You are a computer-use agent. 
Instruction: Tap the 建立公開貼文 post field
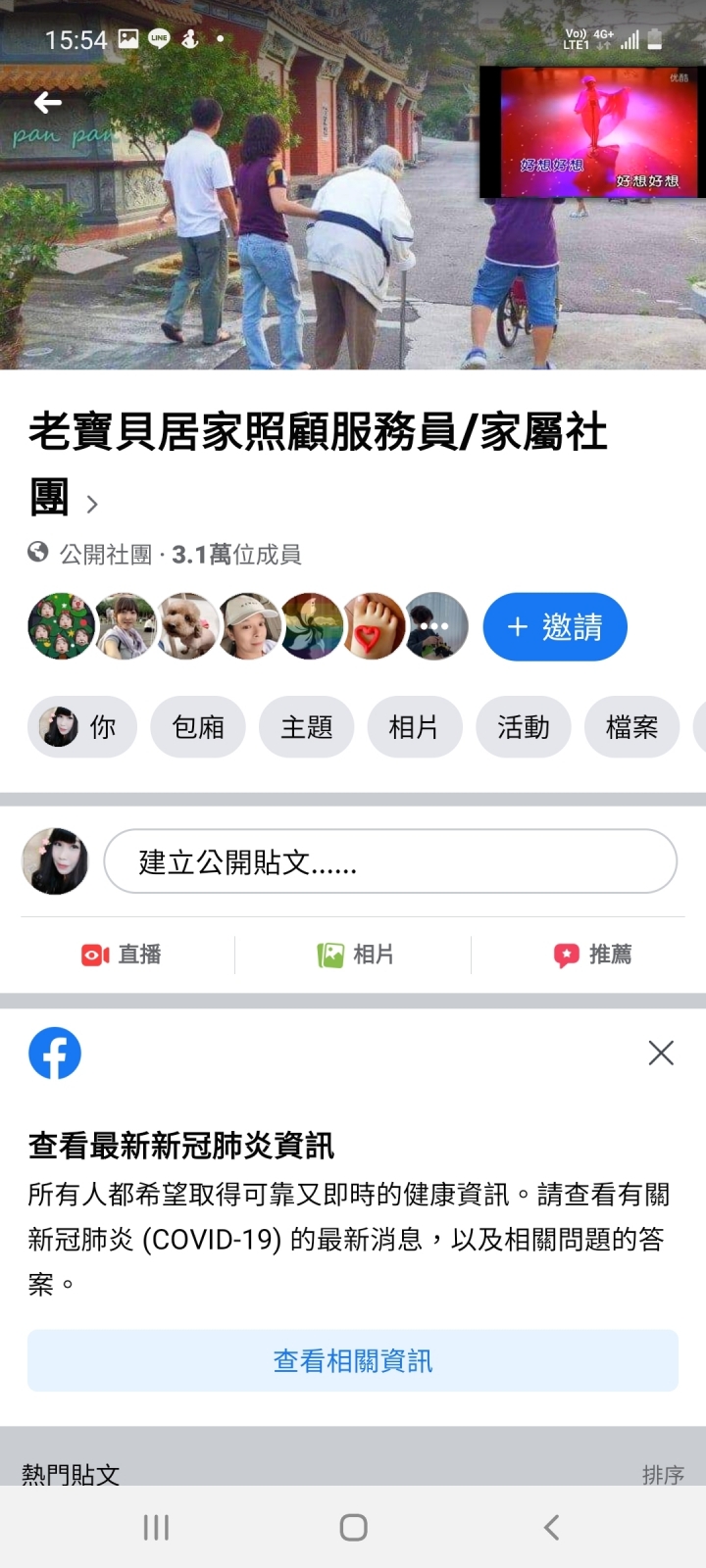(x=390, y=861)
